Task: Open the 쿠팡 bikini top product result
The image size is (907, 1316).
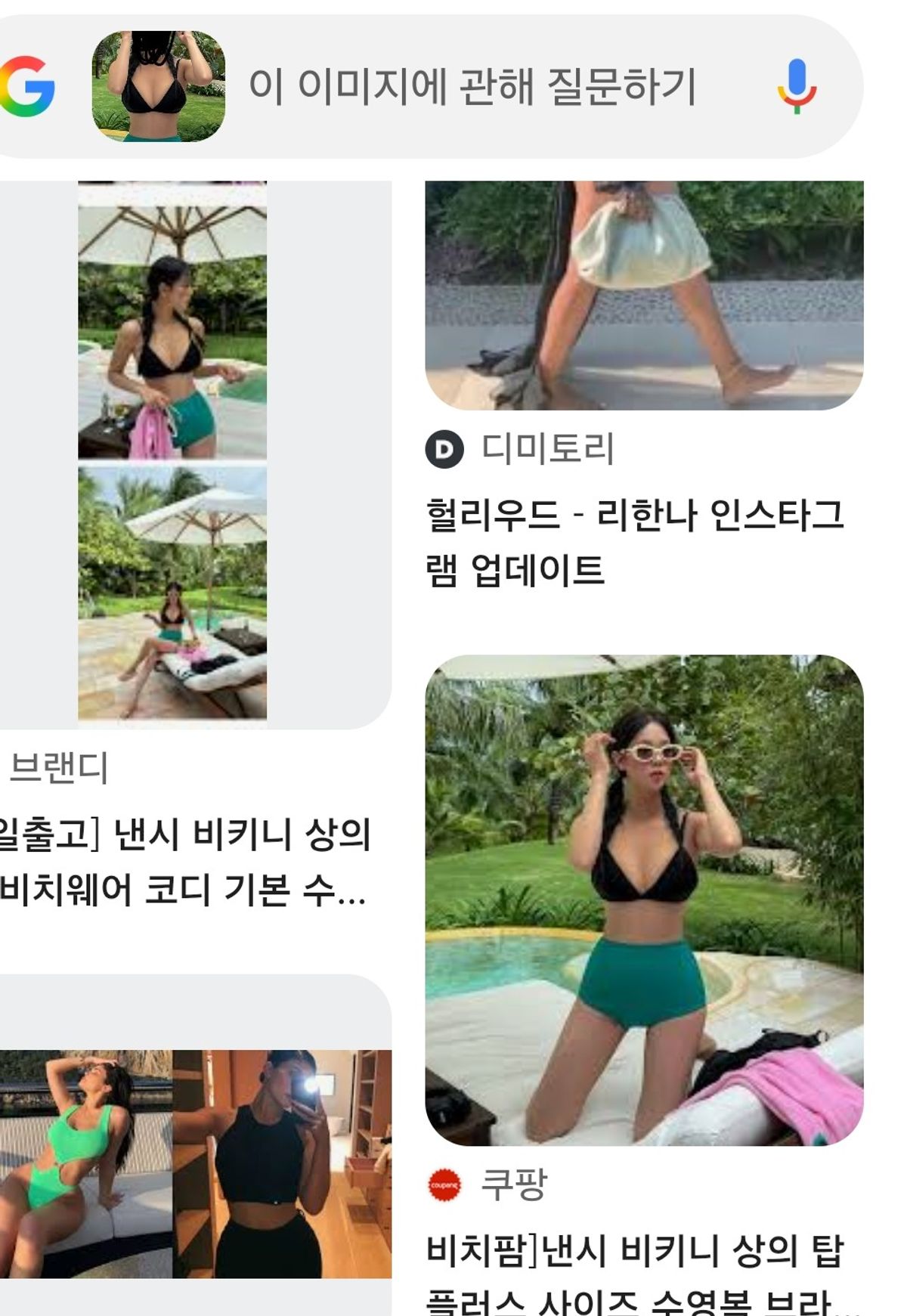Action: [643, 900]
